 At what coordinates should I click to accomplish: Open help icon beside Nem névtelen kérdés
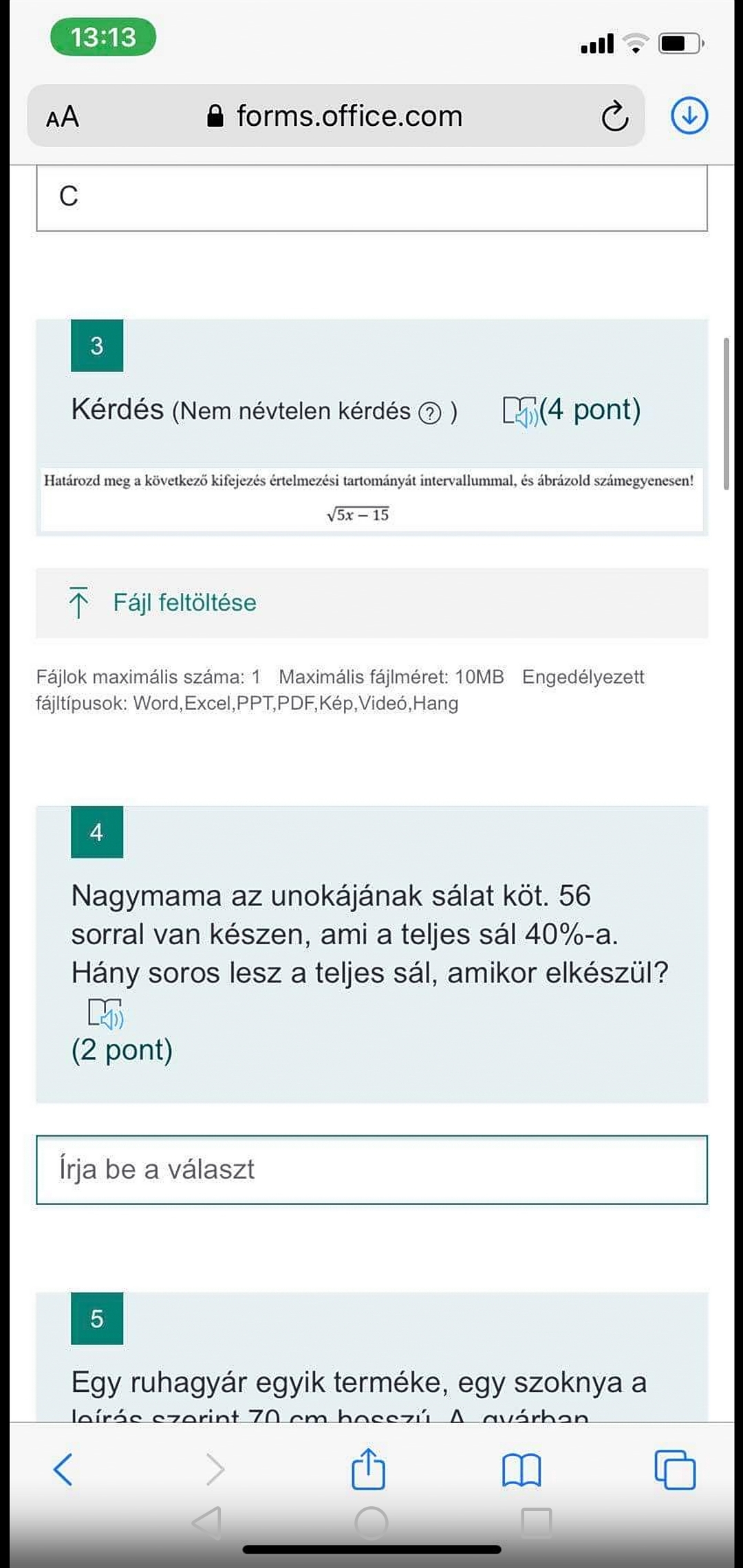pos(430,413)
